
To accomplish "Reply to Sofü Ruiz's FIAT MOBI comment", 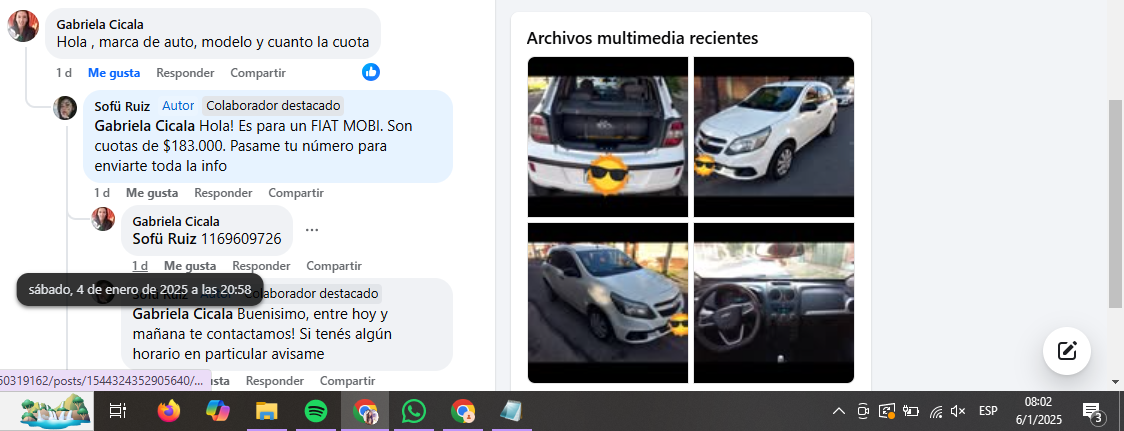I will point(223,193).
